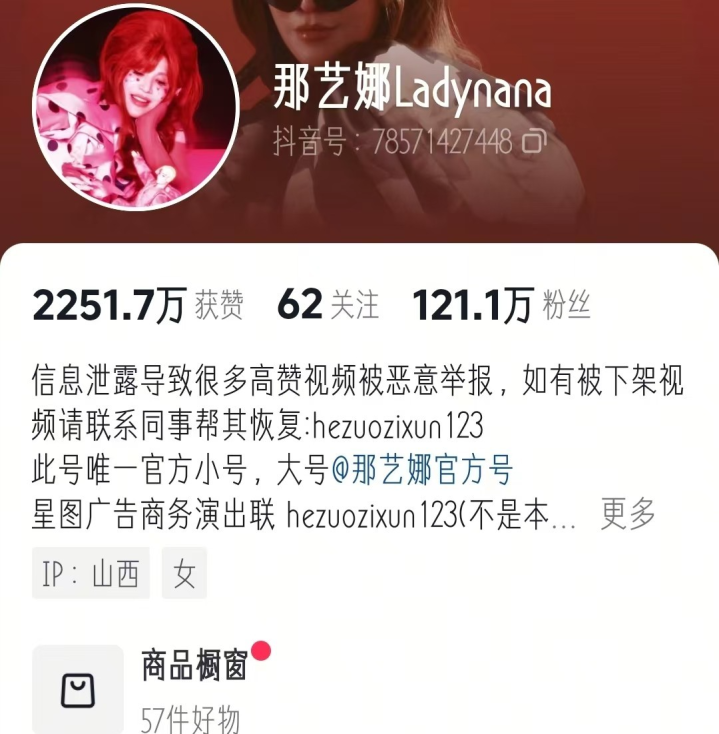
Task: Expand the bio with 更多
Action: [x=628, y=514]
